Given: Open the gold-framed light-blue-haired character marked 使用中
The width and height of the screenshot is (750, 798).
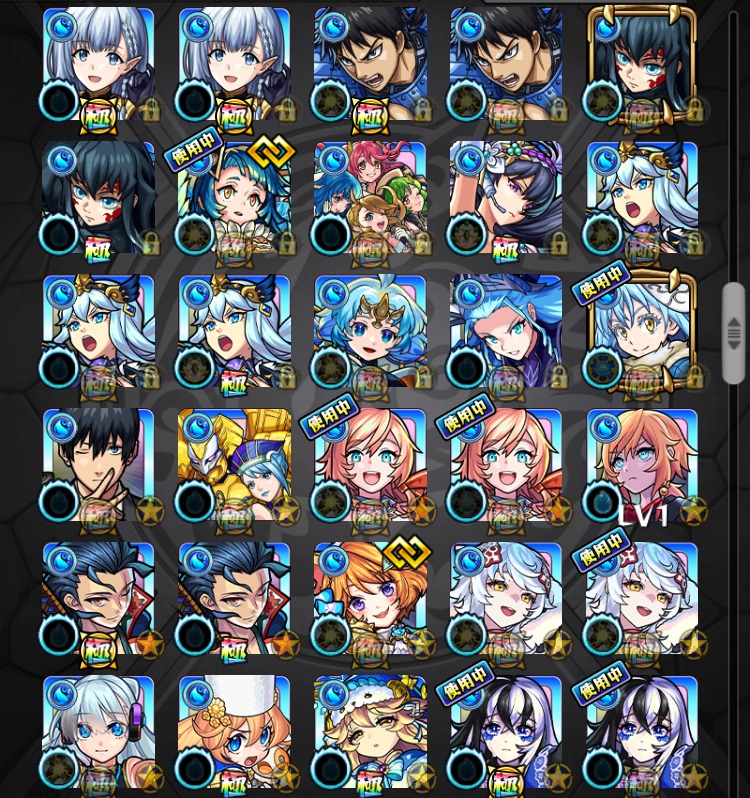Looking at the screenshot, I should (x=641, y=332).
